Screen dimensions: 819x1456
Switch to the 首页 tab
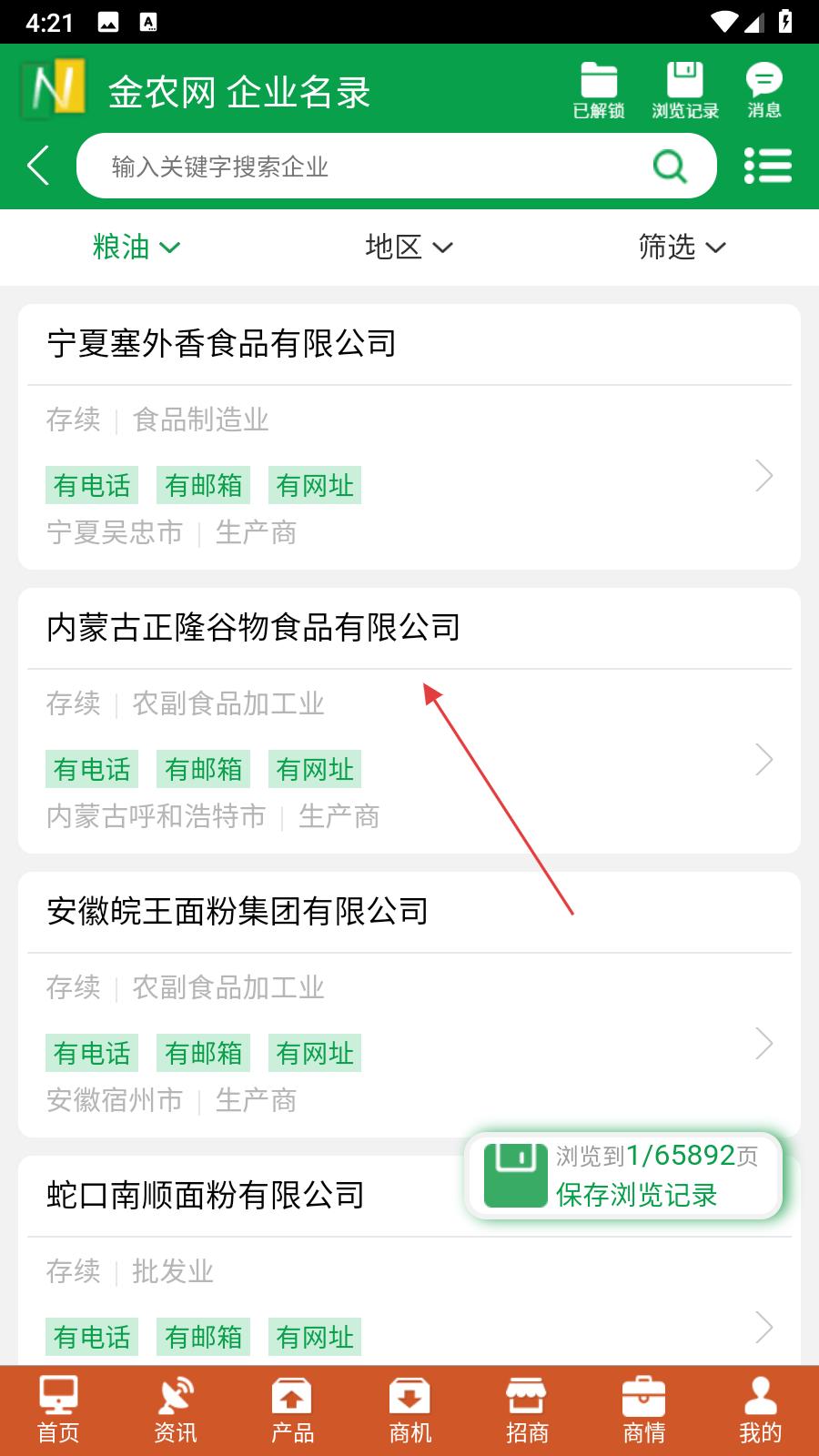pos(58,1410)
